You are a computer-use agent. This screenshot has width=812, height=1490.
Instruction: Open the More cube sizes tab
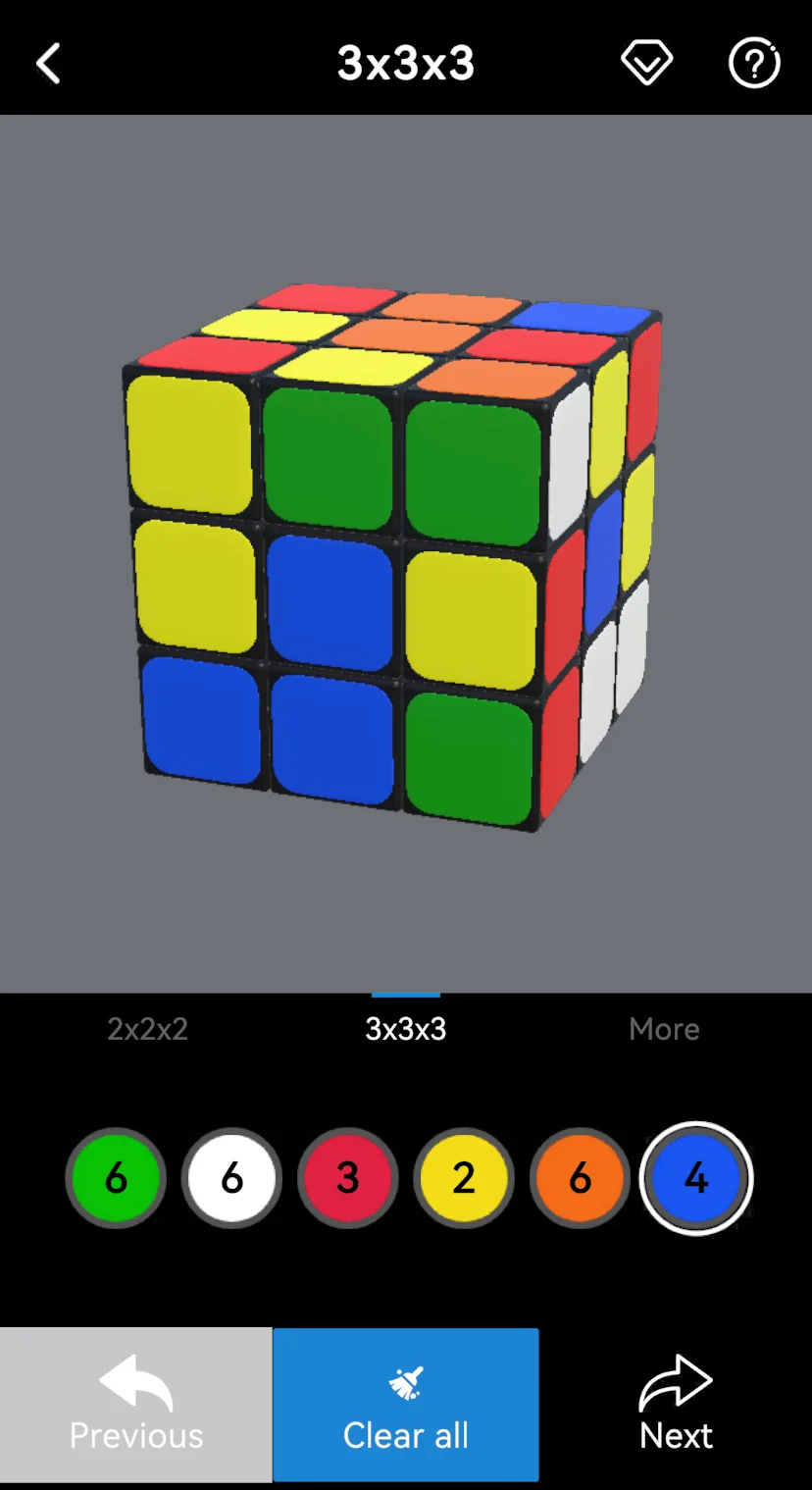664,1029
